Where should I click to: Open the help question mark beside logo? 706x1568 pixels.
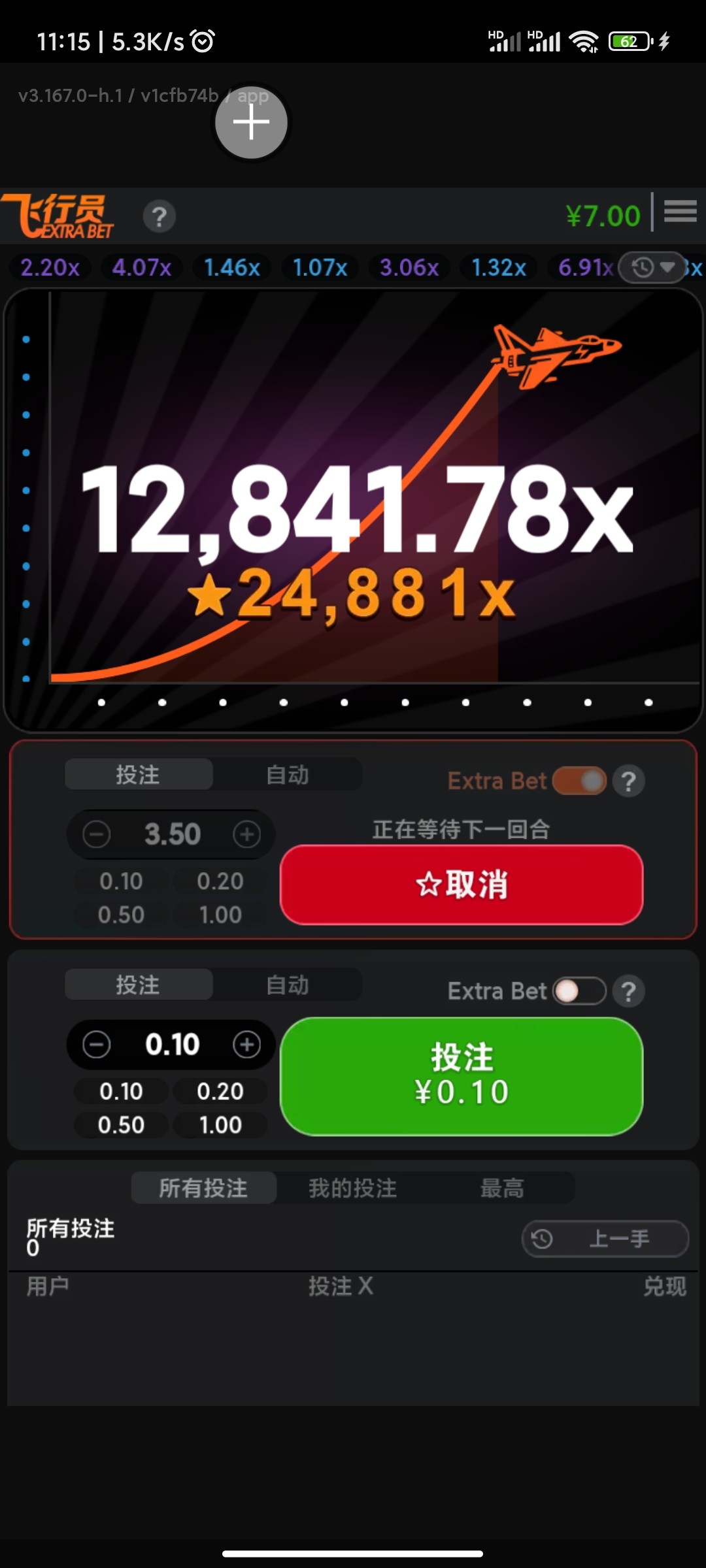click(x=159, y=217)
